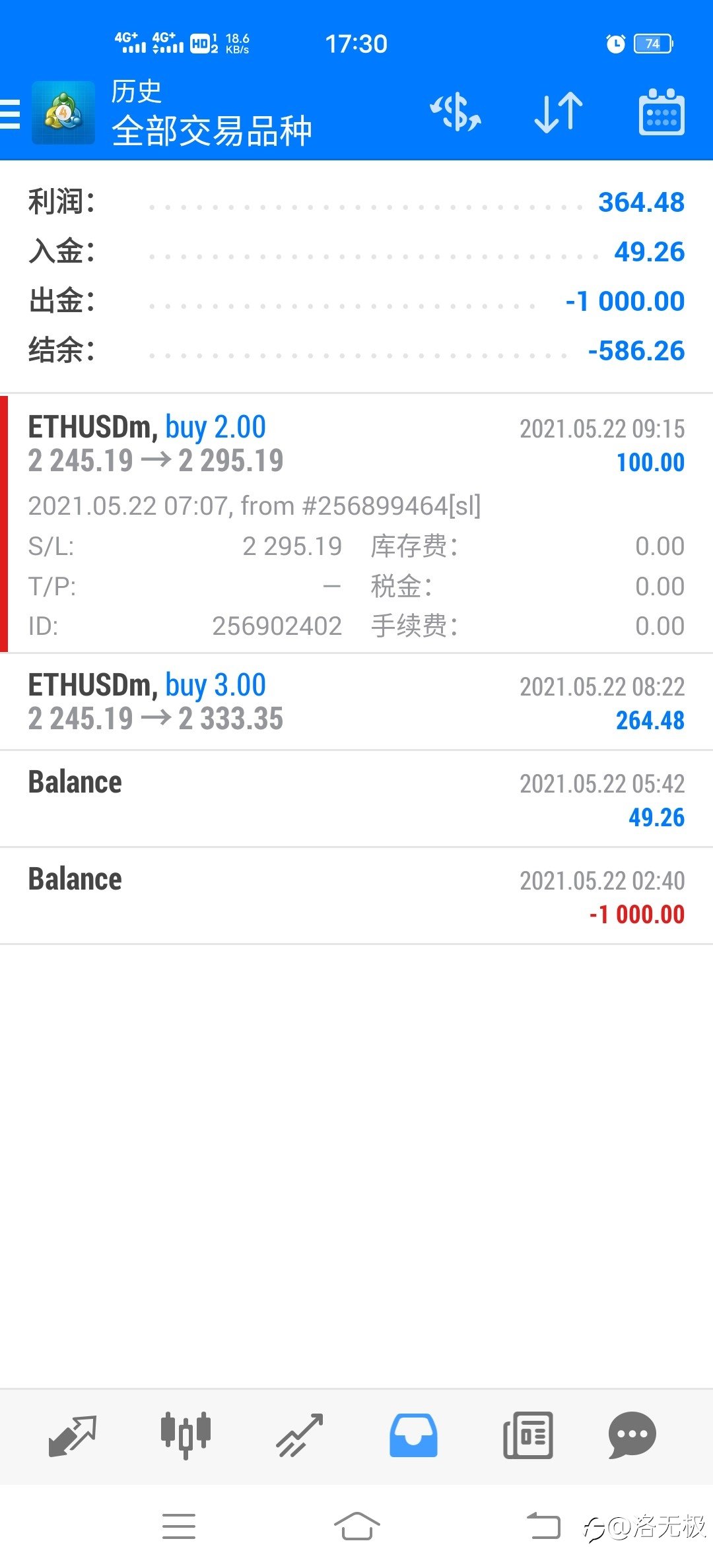The height and width of the screenshot is (1568, 713).
Task: Open the Balance entry of -1 000.00
Action: (x=356, y=896)
